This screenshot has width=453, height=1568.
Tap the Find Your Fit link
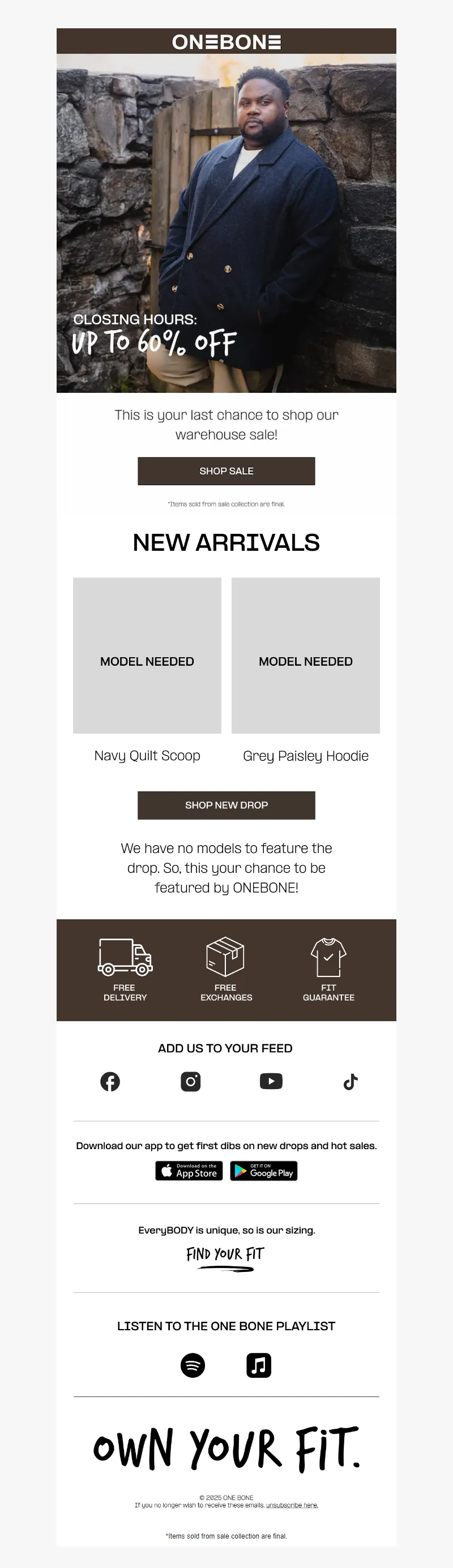tap(225, 1254)
